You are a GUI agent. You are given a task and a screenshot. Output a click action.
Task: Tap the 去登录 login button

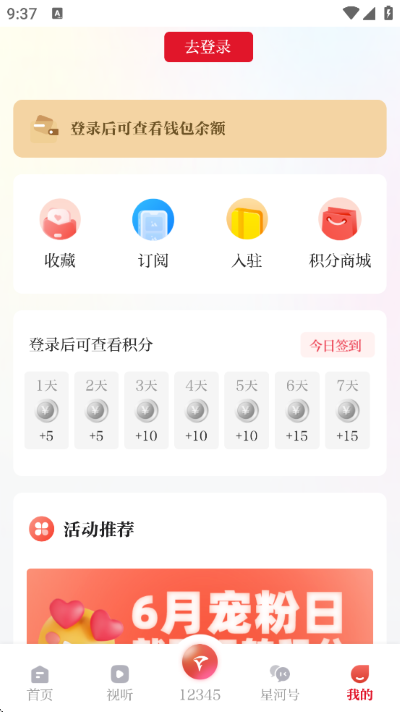click(x=208, y=47)
